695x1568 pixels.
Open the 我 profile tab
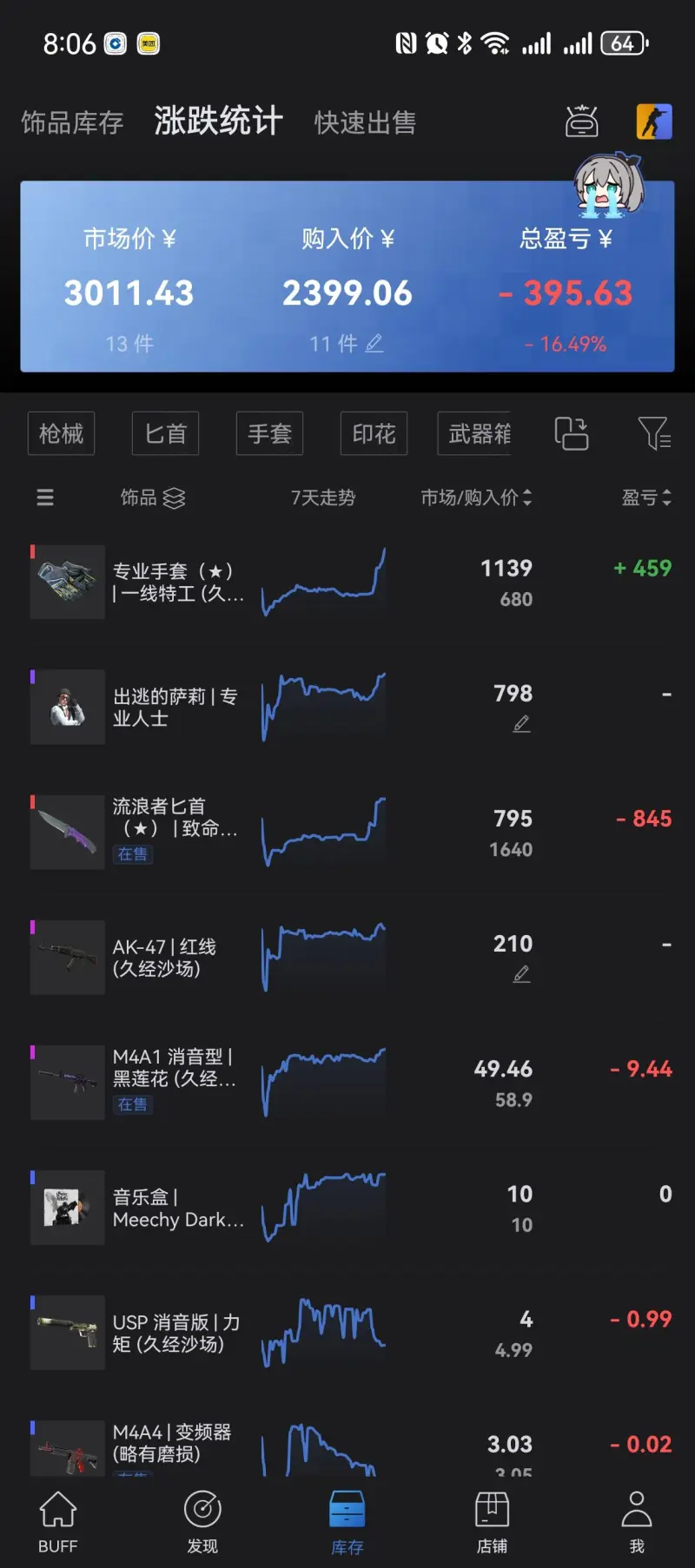[x=636, y=1521]
